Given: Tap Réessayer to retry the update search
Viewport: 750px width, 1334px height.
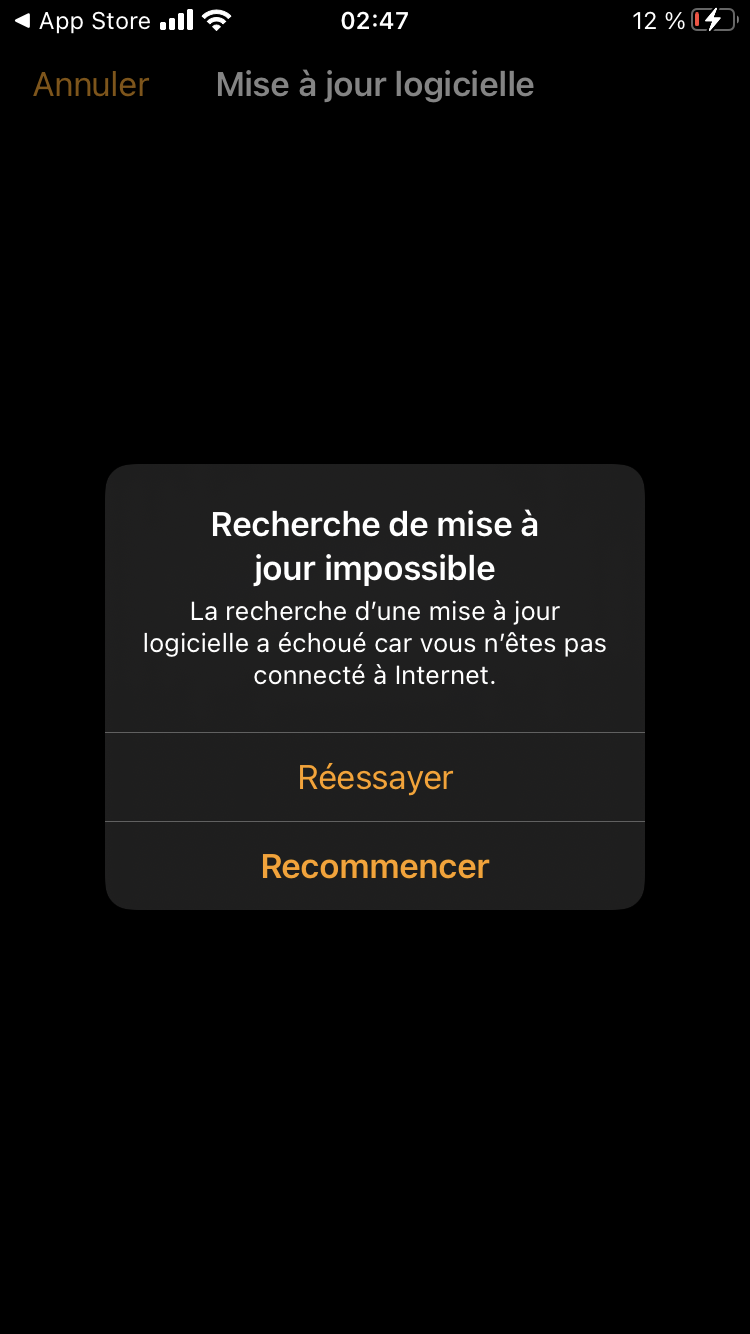Looking at the screenshot, I should click(x=375, y=777).
